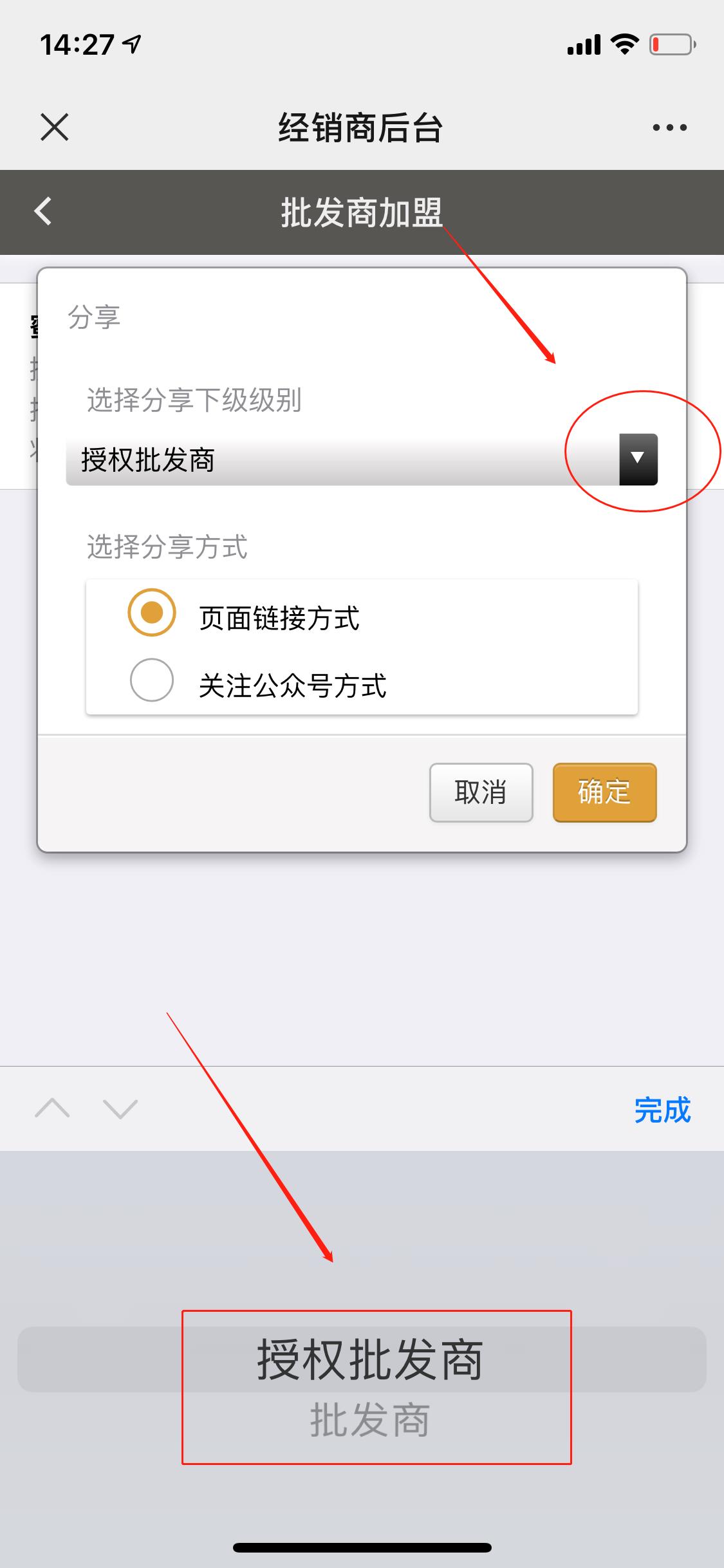Choose 批发商 in the picker wheel
The height and width of the screenshot is (1568, 724).
pos(369,1420)
